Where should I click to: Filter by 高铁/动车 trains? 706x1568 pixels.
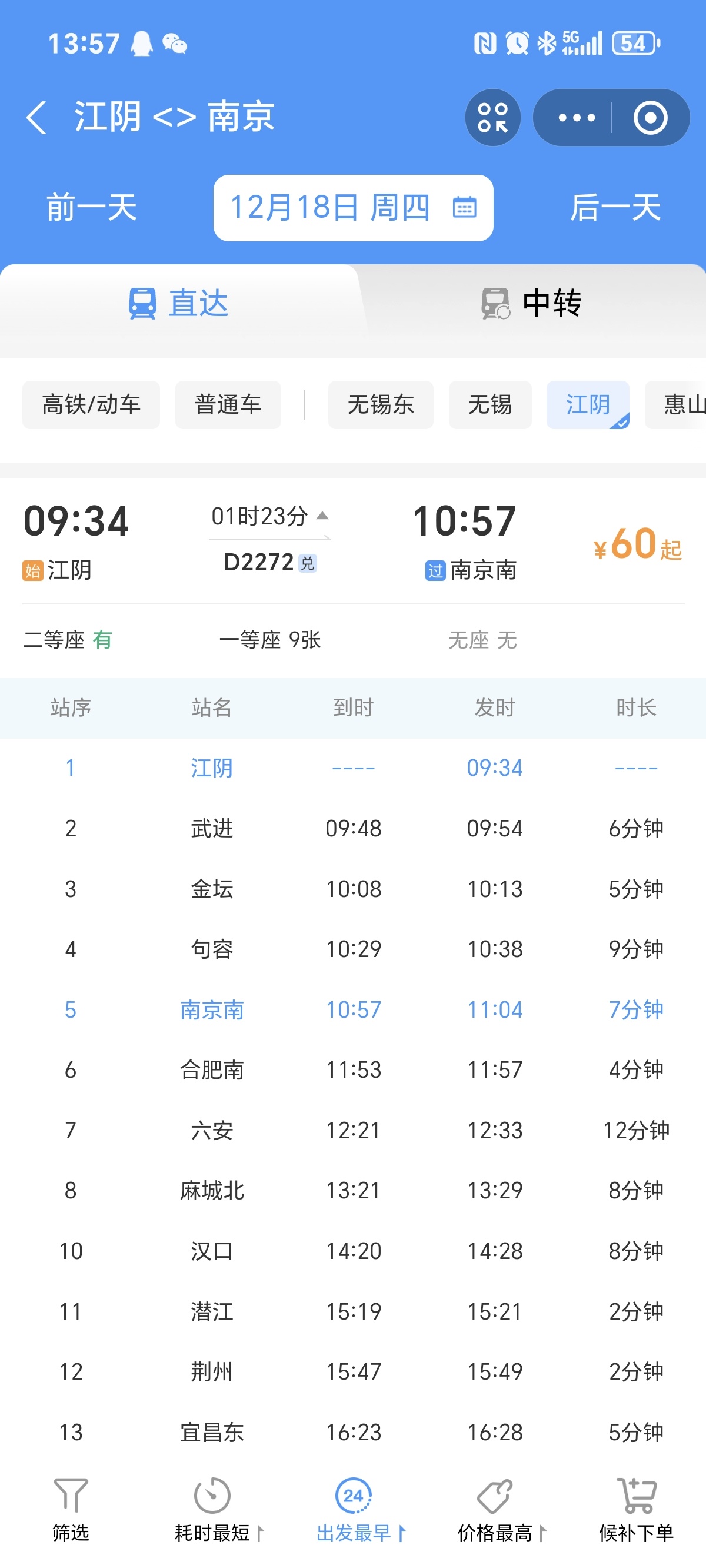(91, 405)
